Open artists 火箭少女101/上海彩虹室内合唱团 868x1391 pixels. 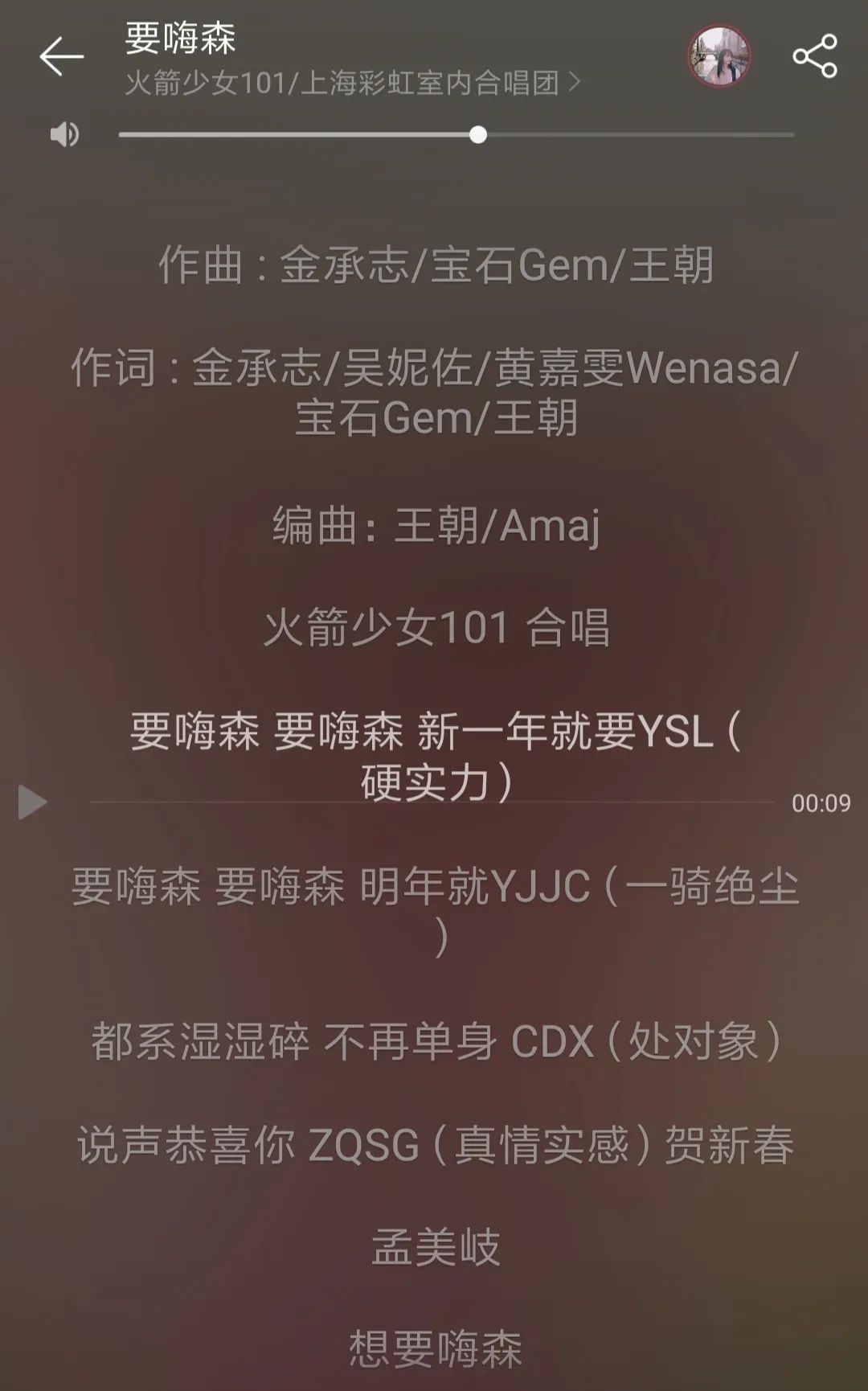(x=352, y=83)
